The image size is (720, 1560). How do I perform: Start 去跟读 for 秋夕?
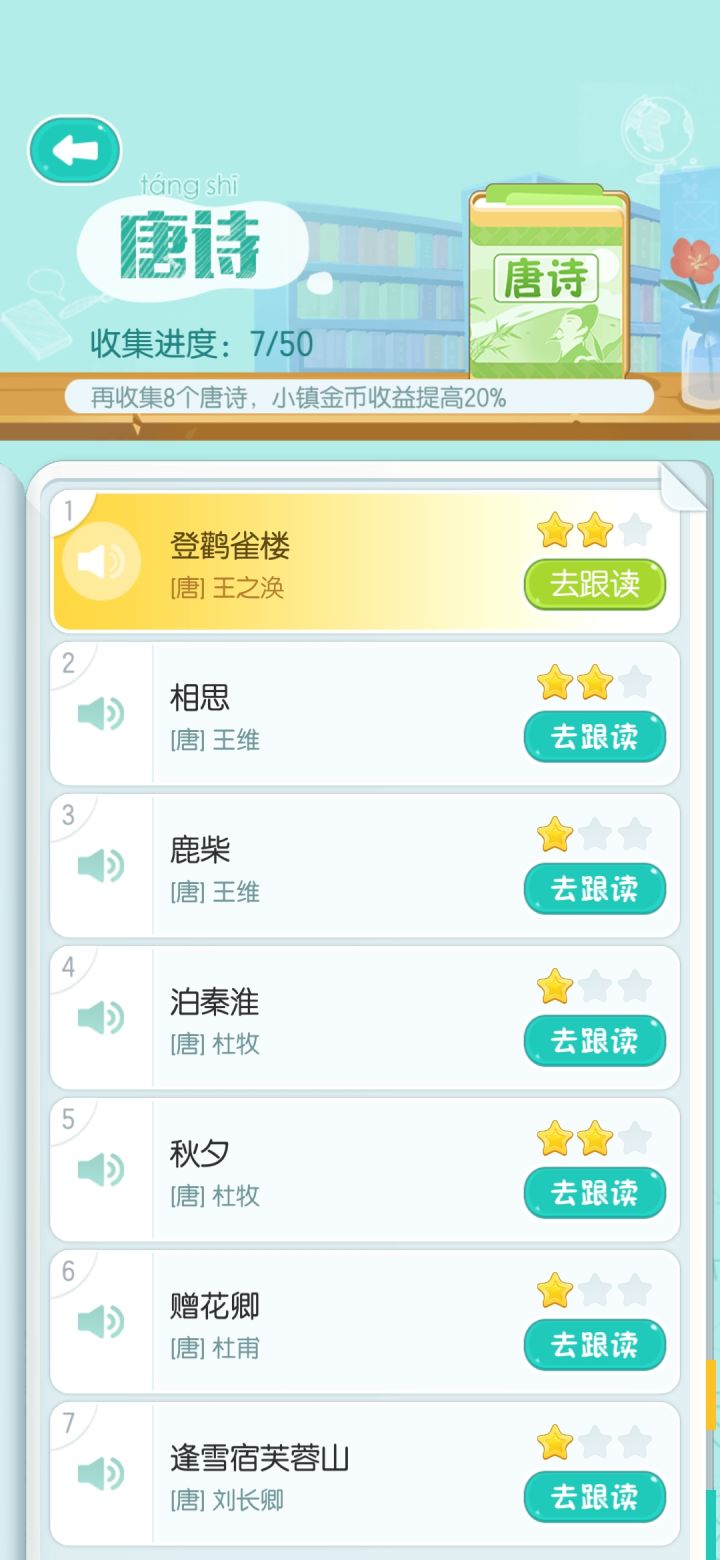click(594, 1193)
